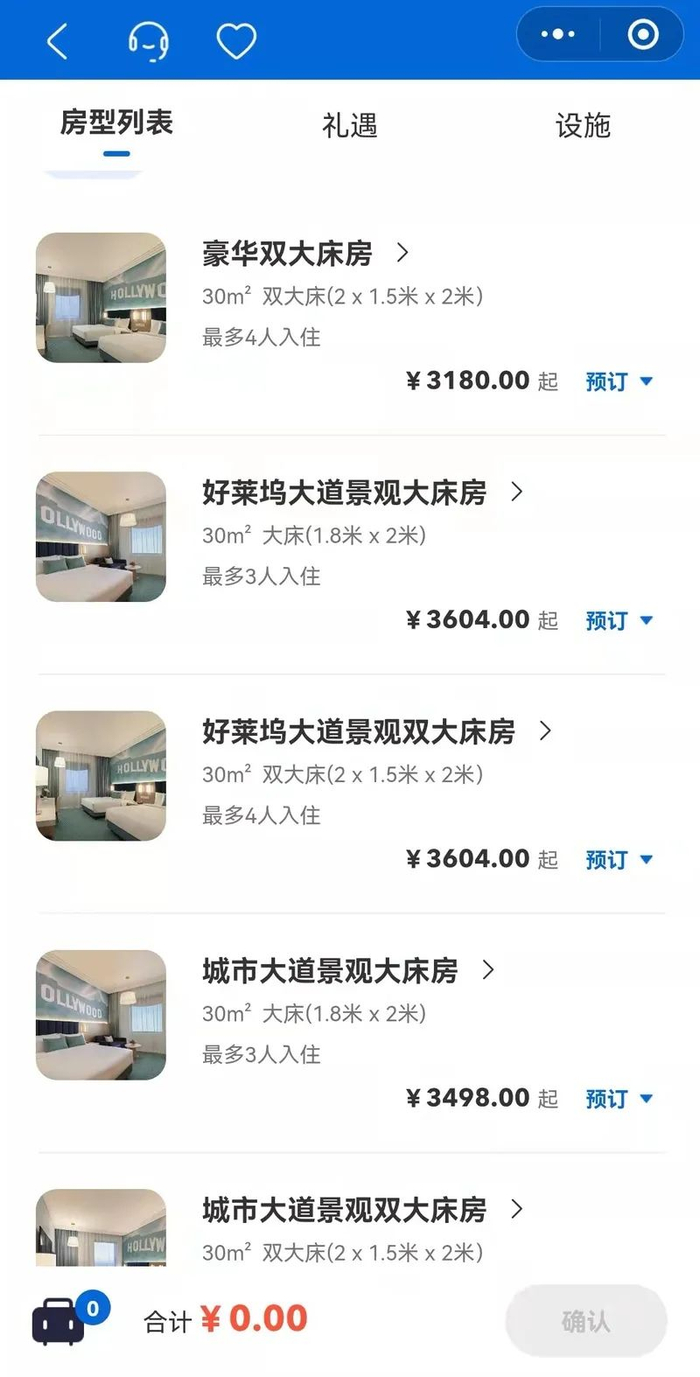Switch to the 设施 tab
The image size is (700, 1377).
582,126
